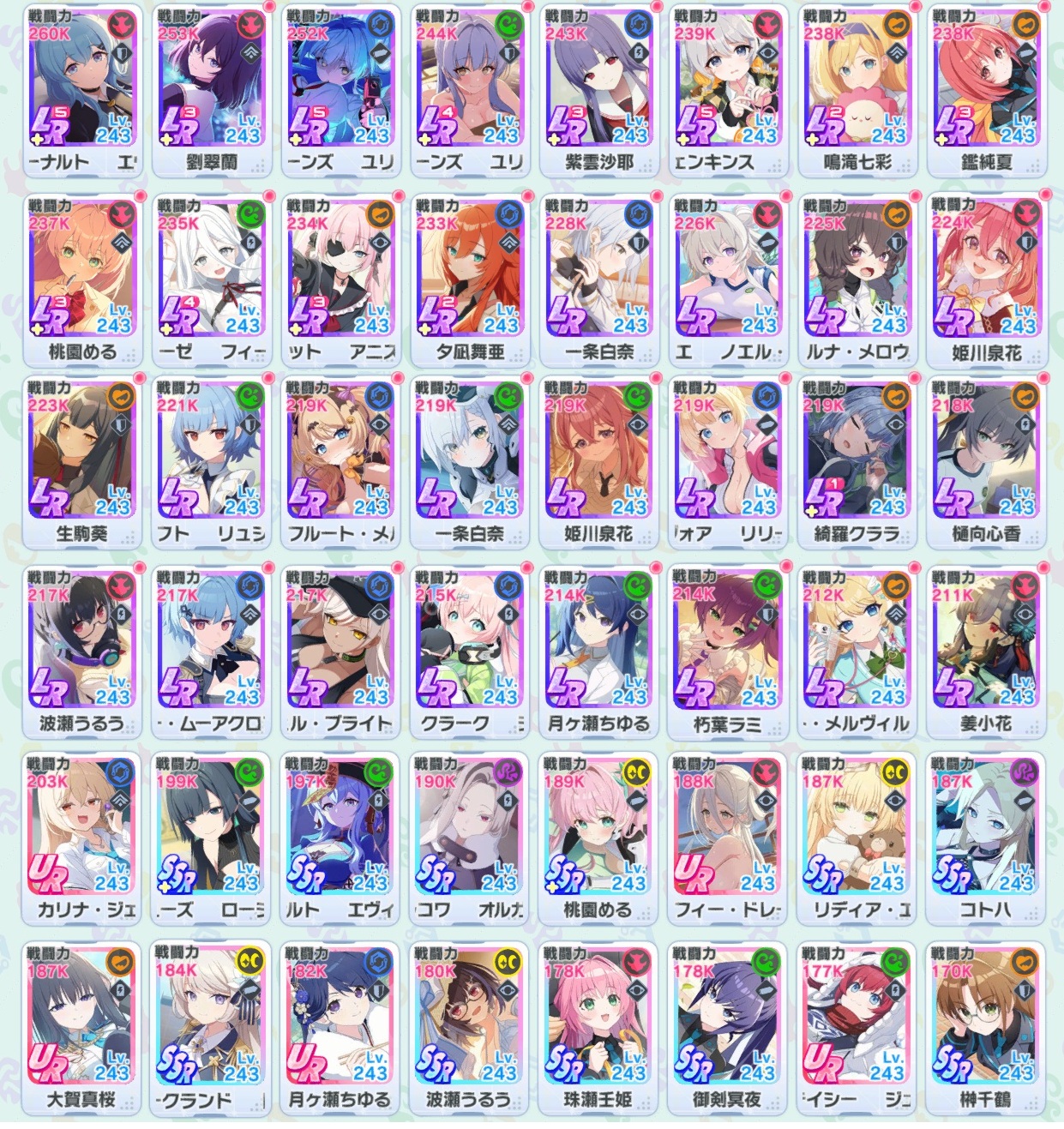1064x1129 pixels.
Task: Open the SSR 珠瀬壬姫 card
Action: click(598, 1027)
